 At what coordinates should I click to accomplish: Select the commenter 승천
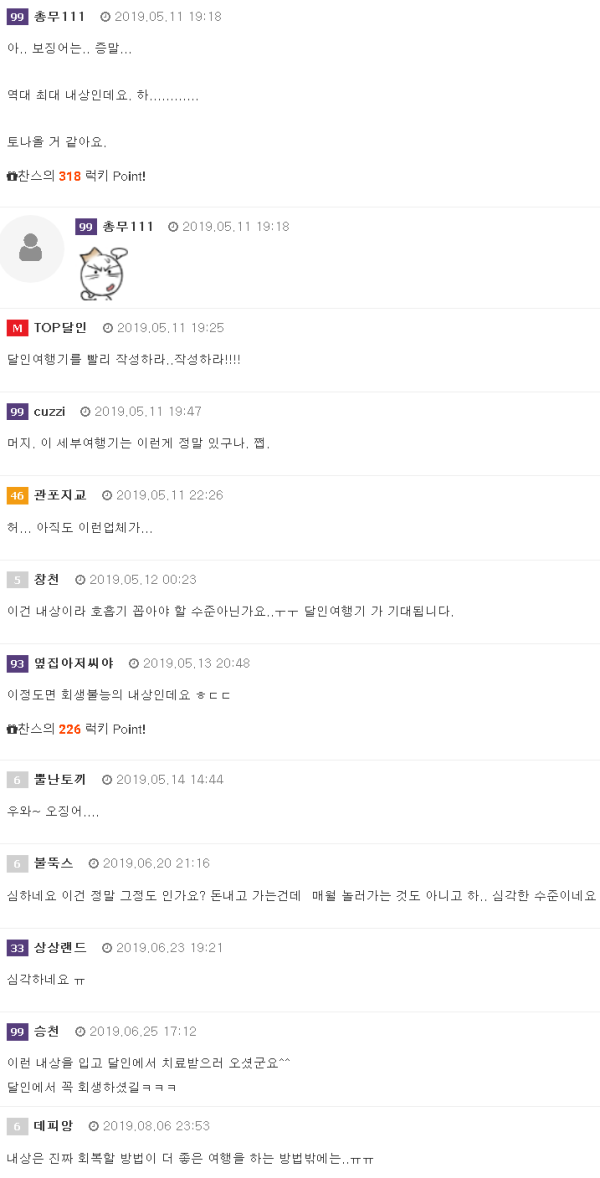(47, 1031)
